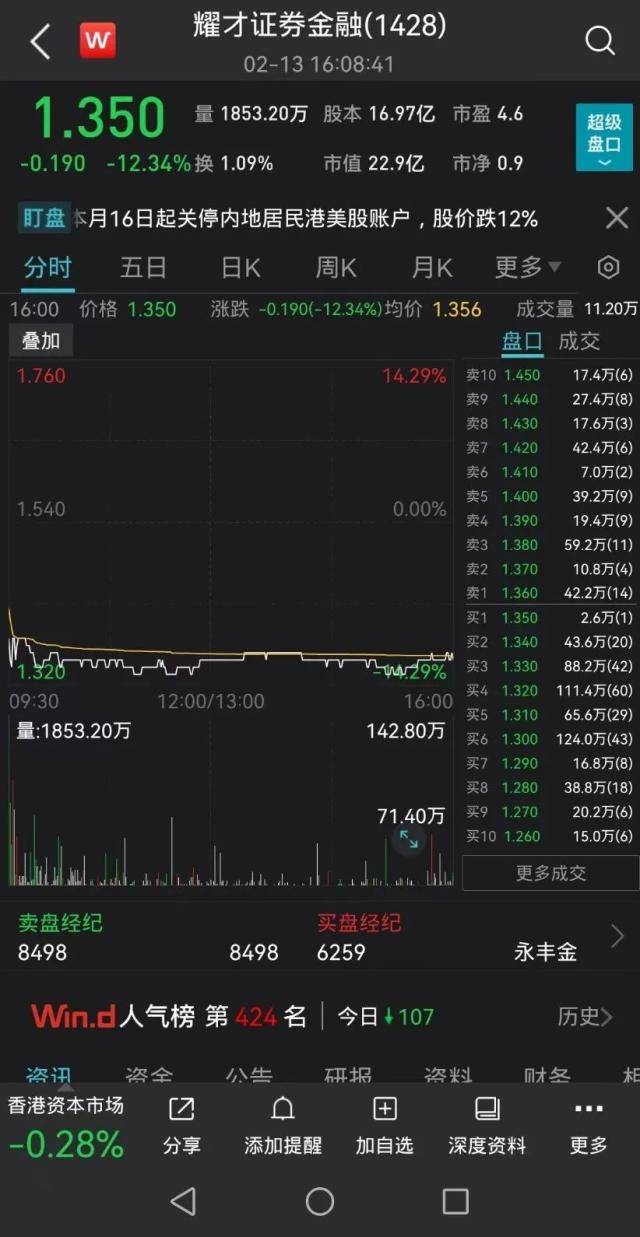
Task: Switch to the 五日 chart tab
Action: coord(143,268)
